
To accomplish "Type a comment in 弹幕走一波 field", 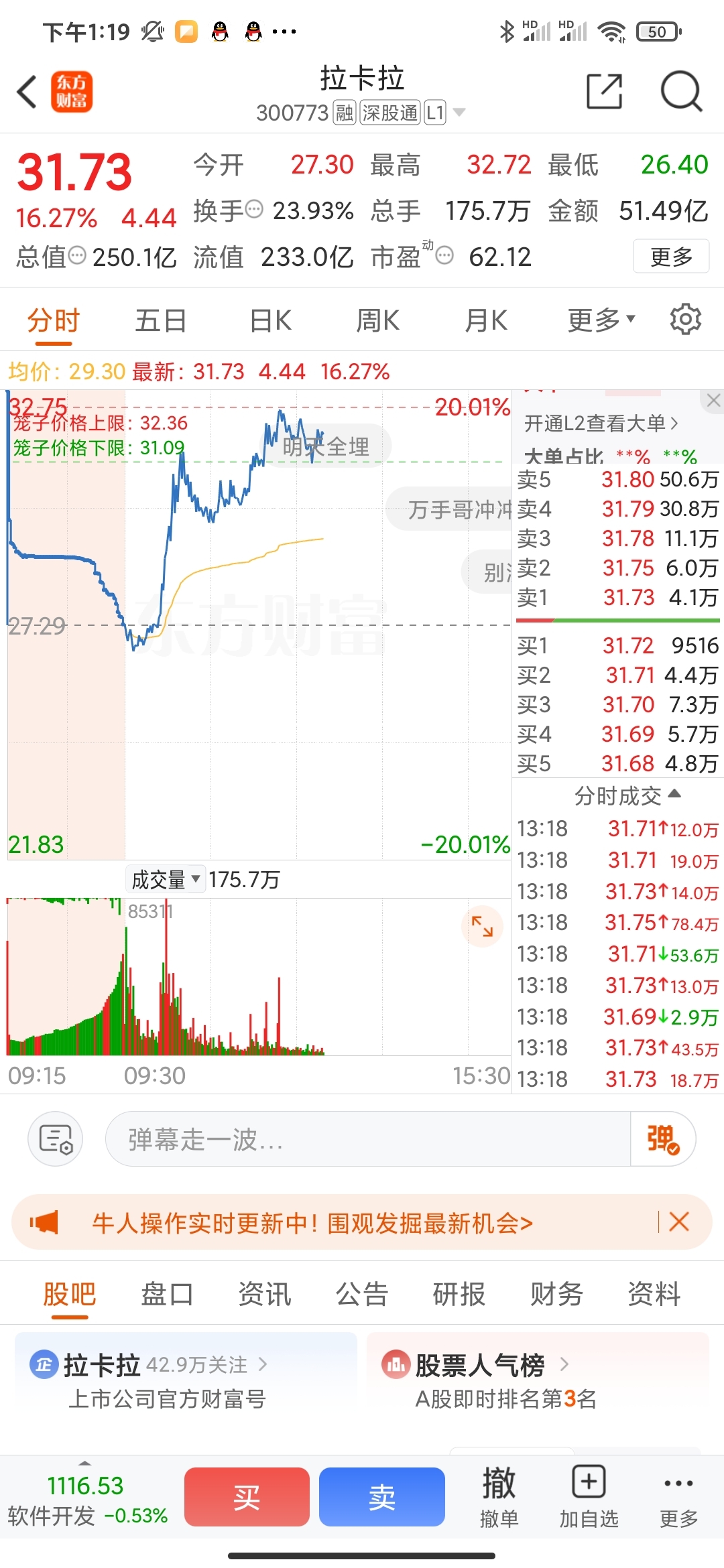I will (x=367, y=1139).
